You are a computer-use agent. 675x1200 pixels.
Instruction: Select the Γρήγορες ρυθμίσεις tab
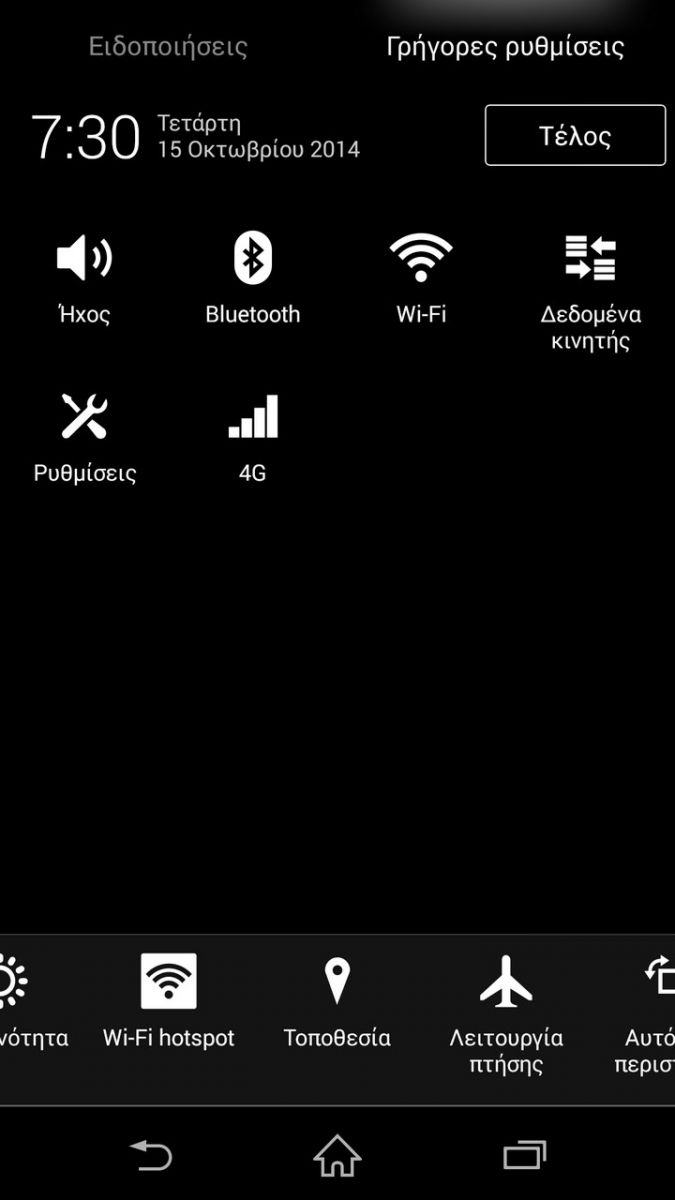pyautogui.click(x=505, y=47)
